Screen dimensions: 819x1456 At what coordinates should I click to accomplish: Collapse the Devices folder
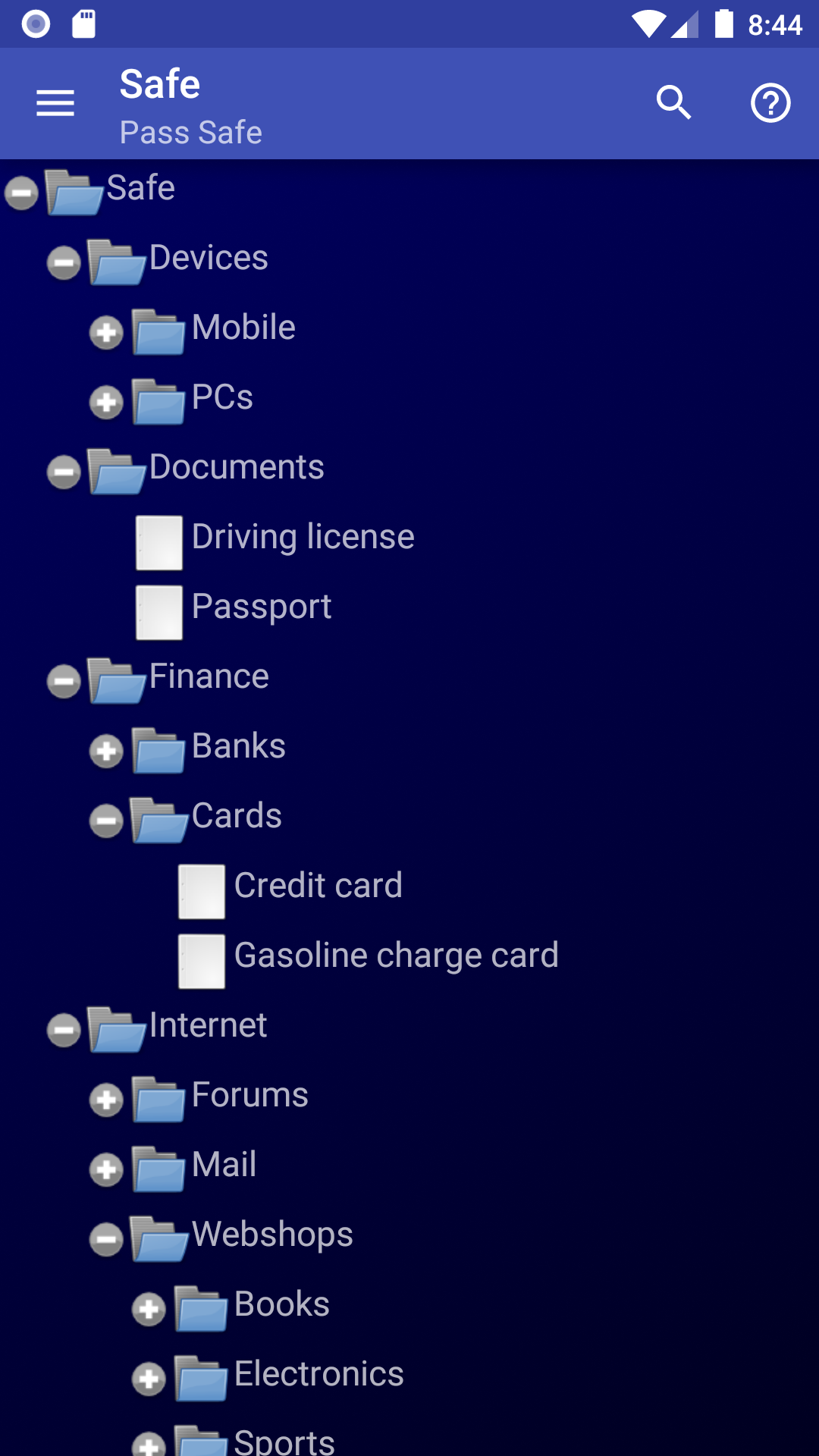point(64,263)
